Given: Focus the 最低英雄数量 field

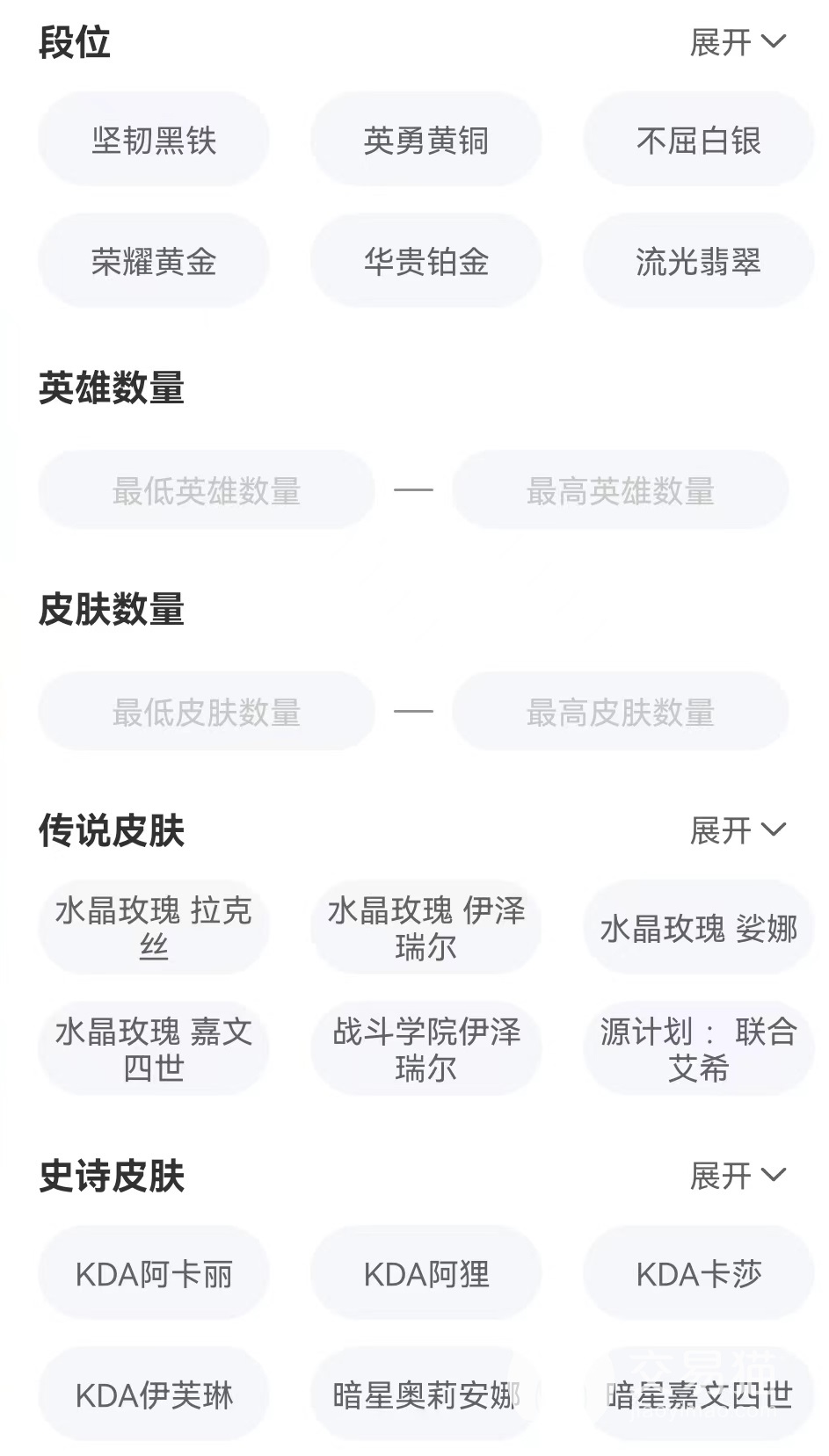Looking at the screenshot, I should tap(207, 490).
